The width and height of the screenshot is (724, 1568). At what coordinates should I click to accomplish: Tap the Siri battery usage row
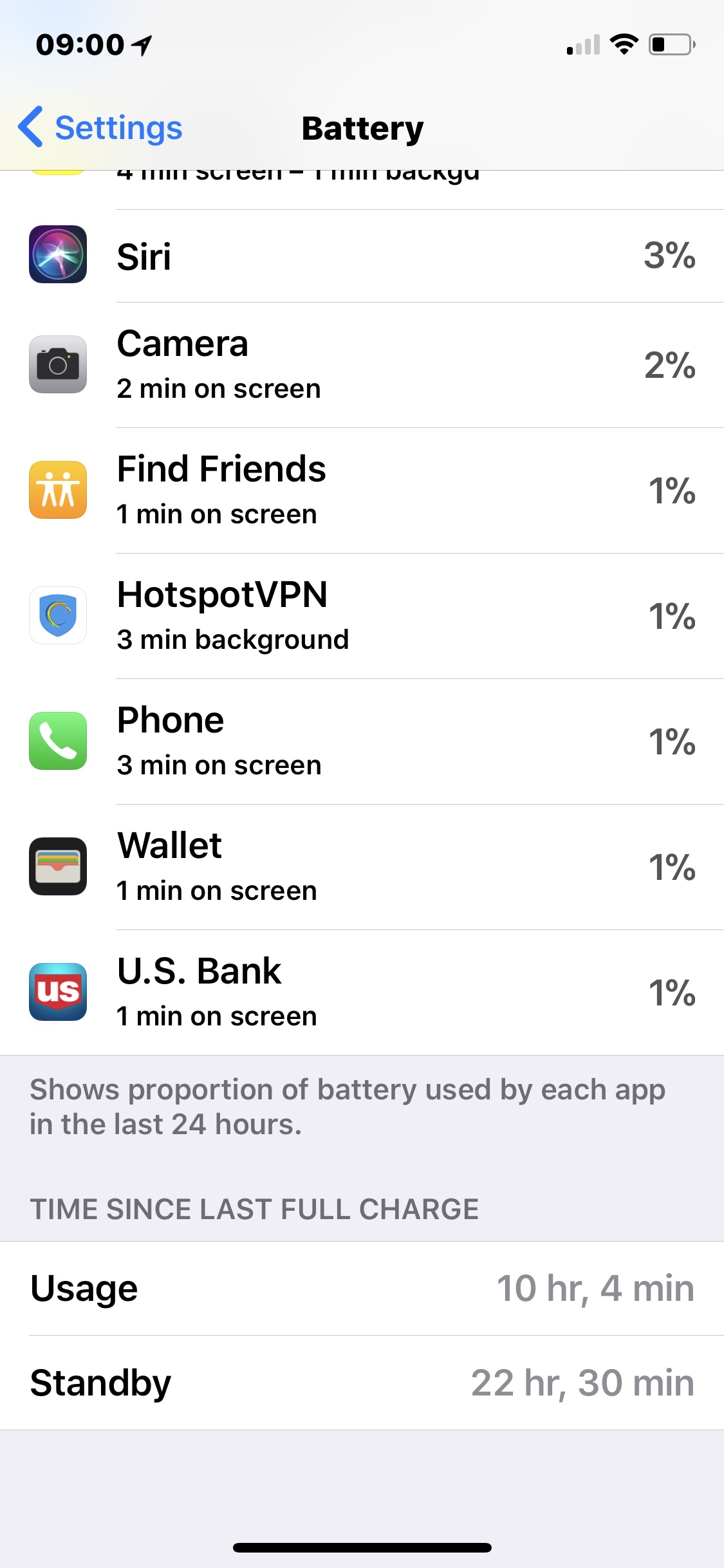362,256
